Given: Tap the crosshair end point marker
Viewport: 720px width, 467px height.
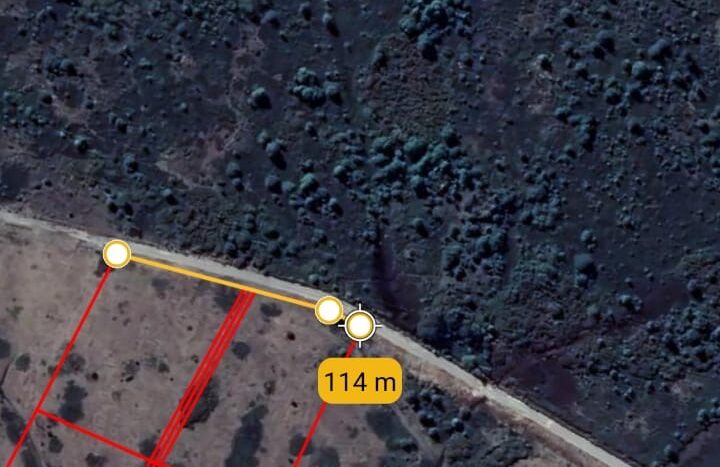Looking at the screenshot, I should (x=360, y=325).
